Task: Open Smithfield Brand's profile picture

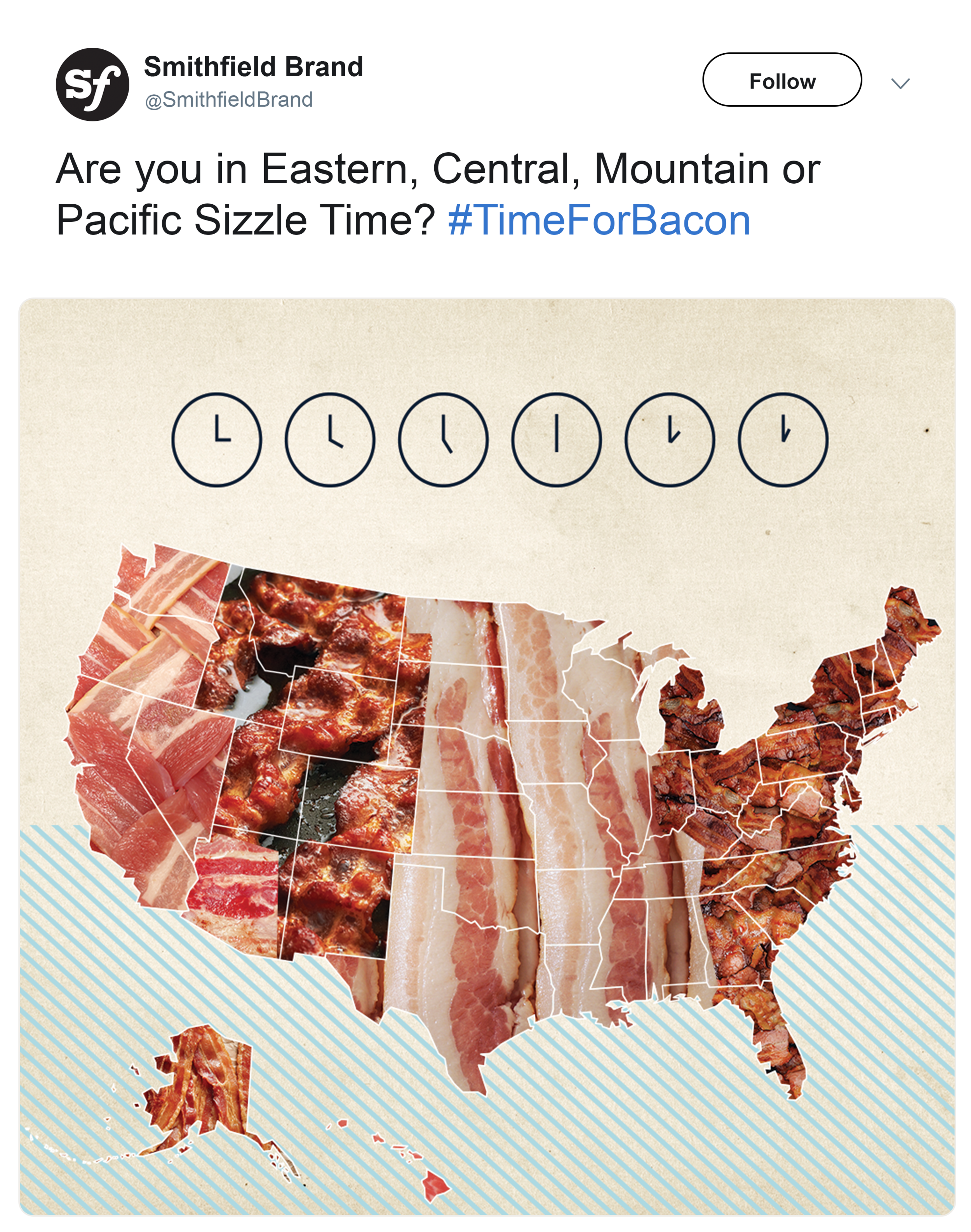Action: [93, 84]
